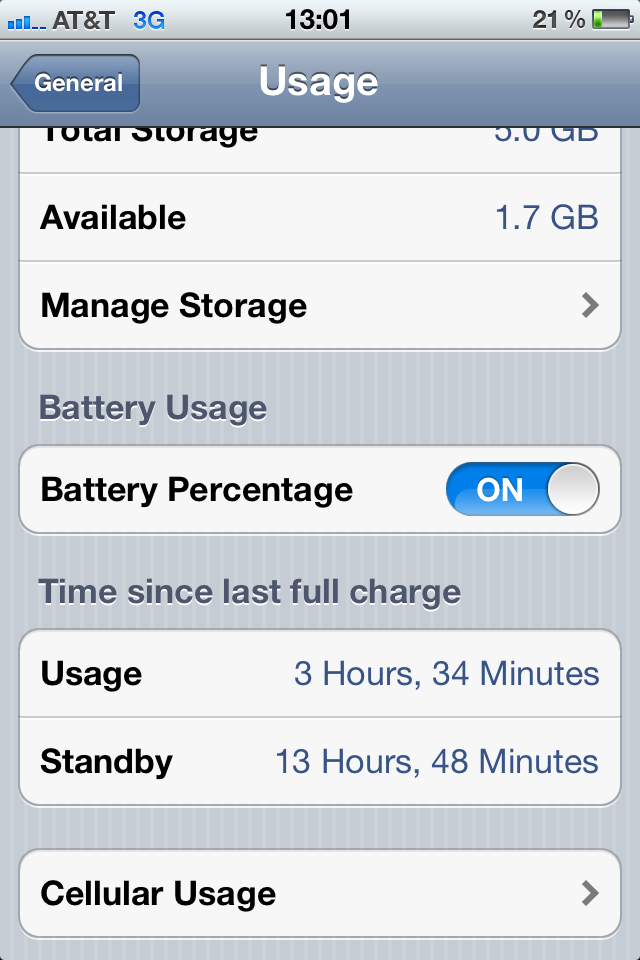
Task: Go back to General settings
Action: [75, 83]
